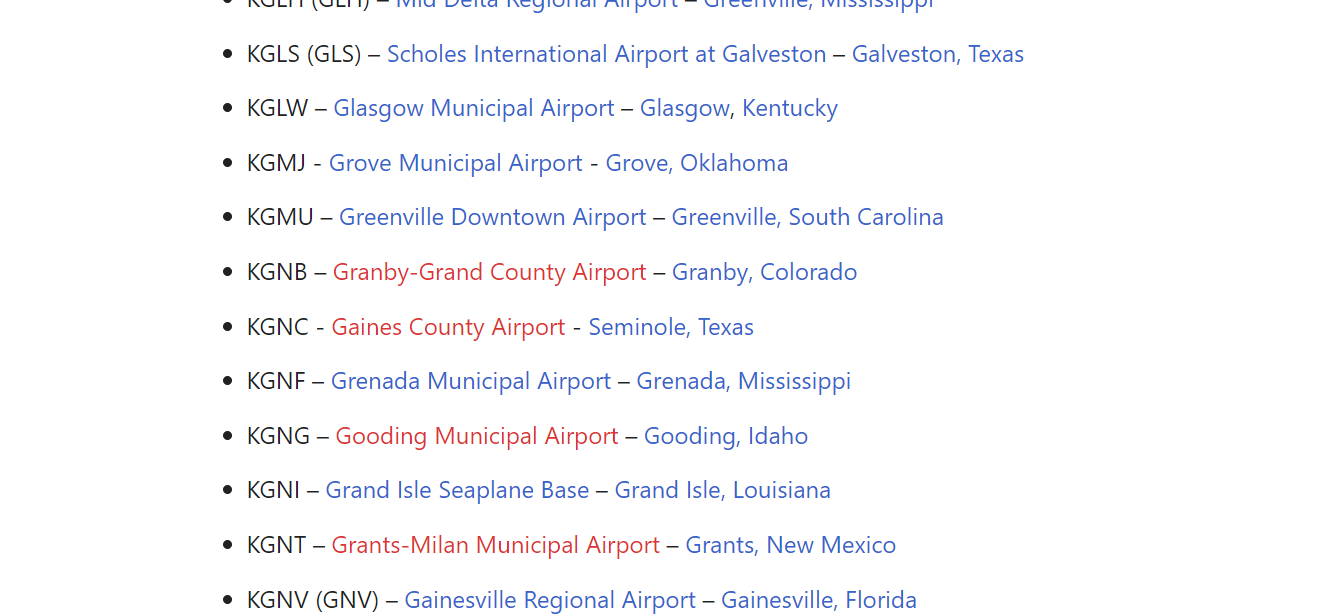Follow the Kentucky link
This screenshot has height=614, width=1333.
pos(790,108)
